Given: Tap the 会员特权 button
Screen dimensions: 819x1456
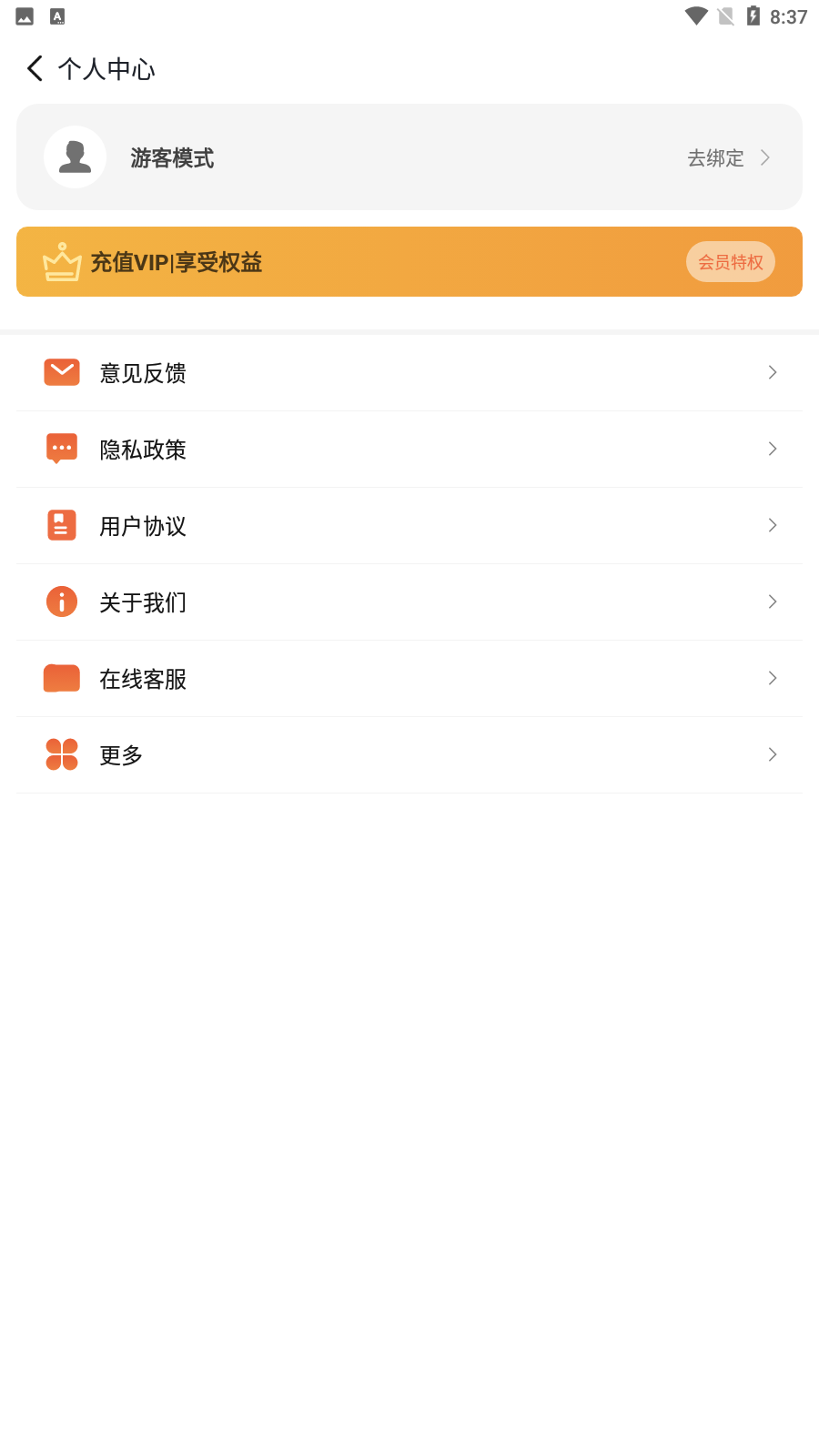Looking at the screenshot, I should click(731, 262).
